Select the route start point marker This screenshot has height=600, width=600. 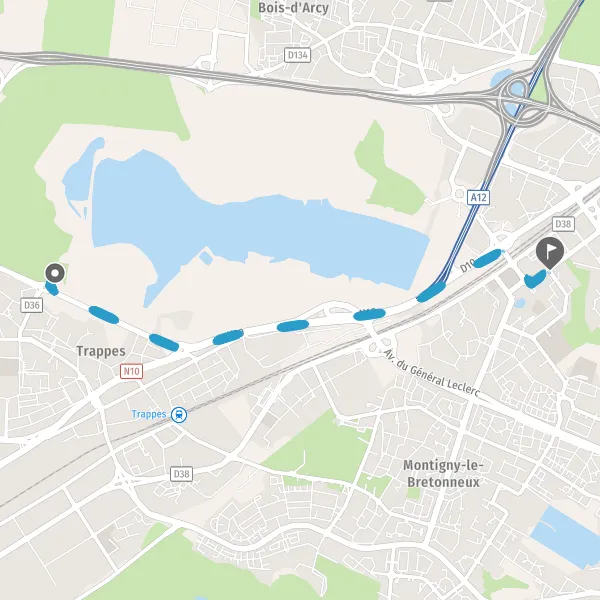click(x=55, y=273)
